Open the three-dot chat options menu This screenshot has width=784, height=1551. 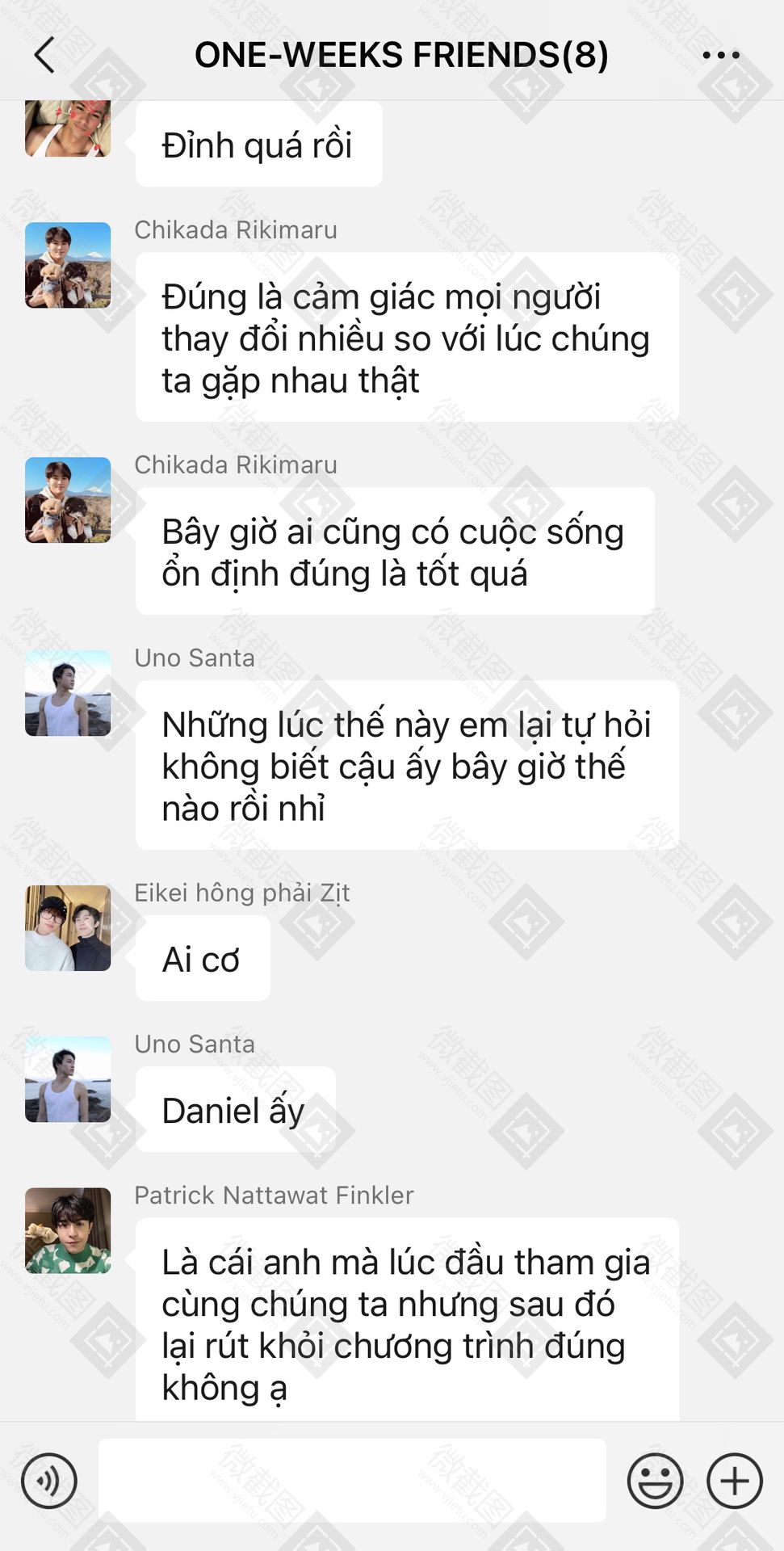click(720, 55)
